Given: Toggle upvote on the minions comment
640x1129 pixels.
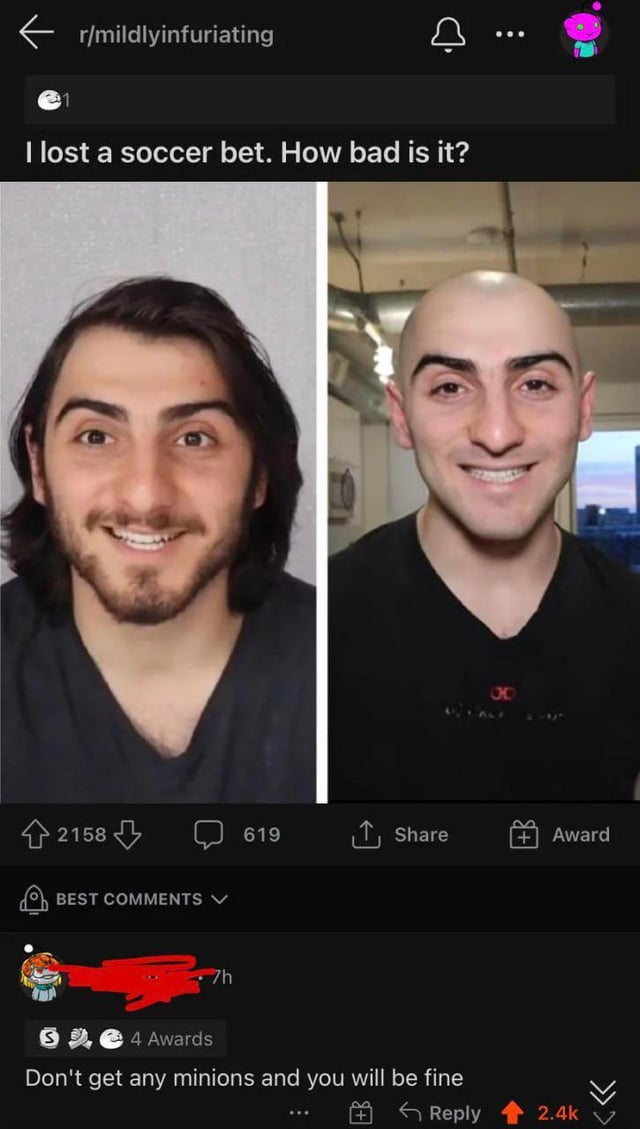Looking at the screenshot, I should click(514, 1112).
